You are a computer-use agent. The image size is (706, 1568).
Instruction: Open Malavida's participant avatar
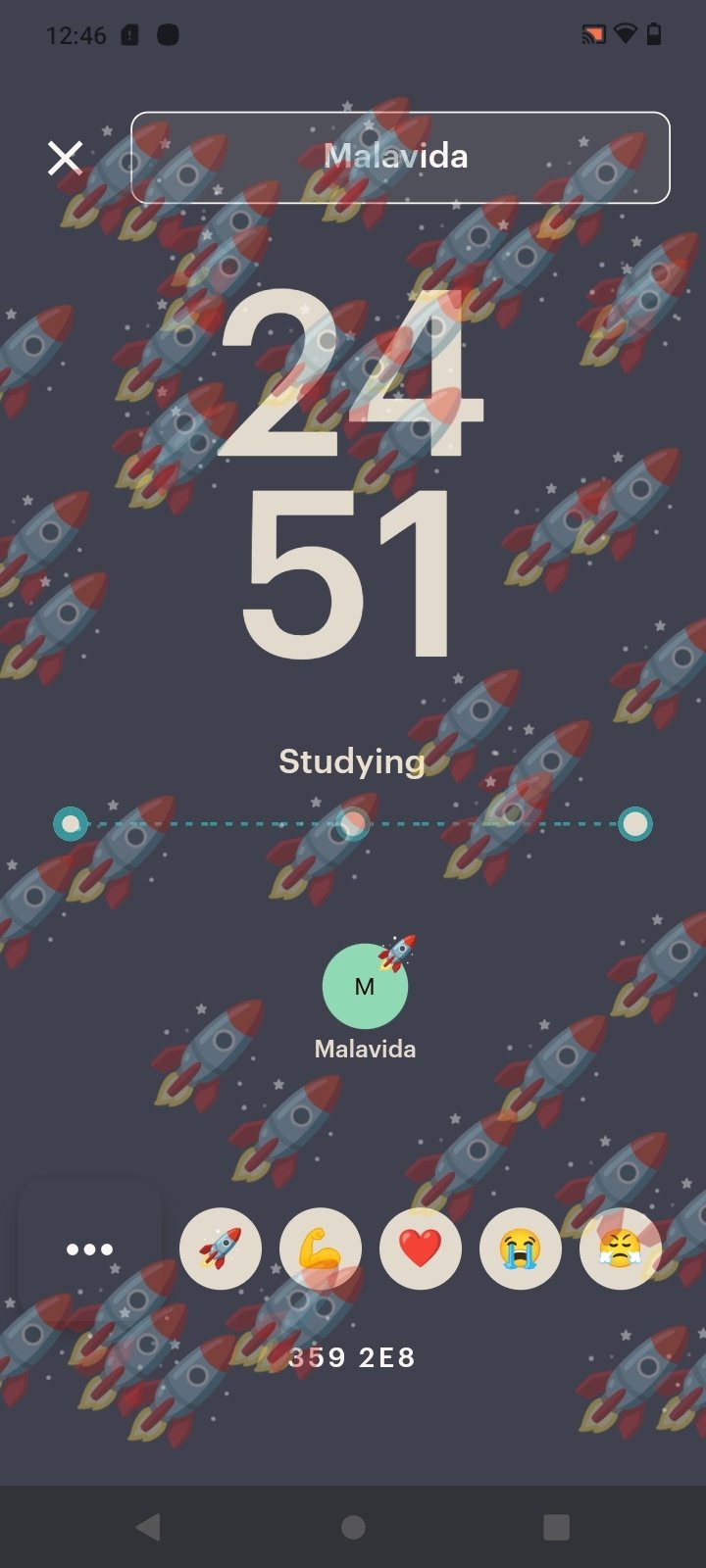click(x=365, y=986)
